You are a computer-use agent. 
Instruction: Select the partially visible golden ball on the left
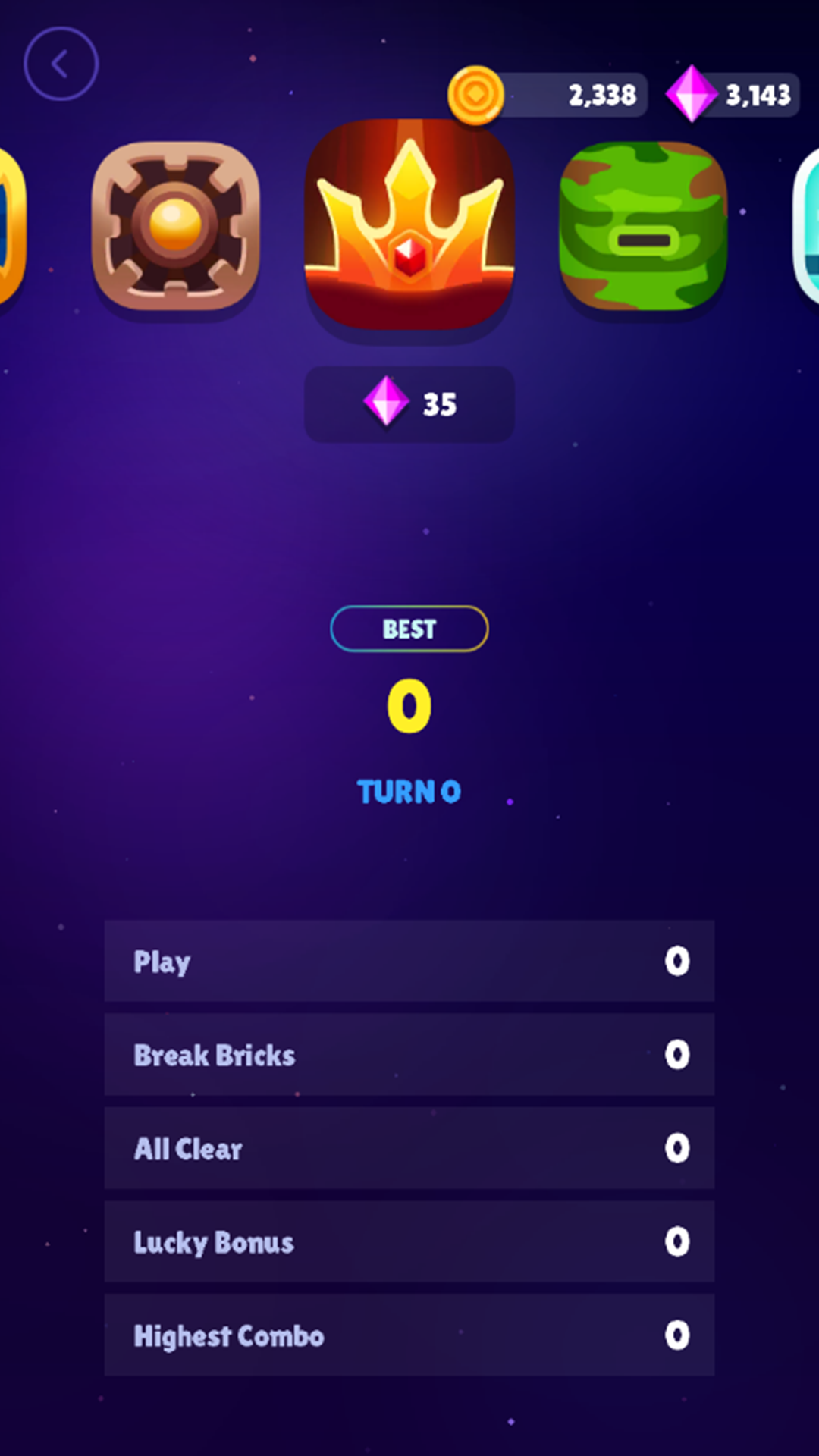point(8,225)
